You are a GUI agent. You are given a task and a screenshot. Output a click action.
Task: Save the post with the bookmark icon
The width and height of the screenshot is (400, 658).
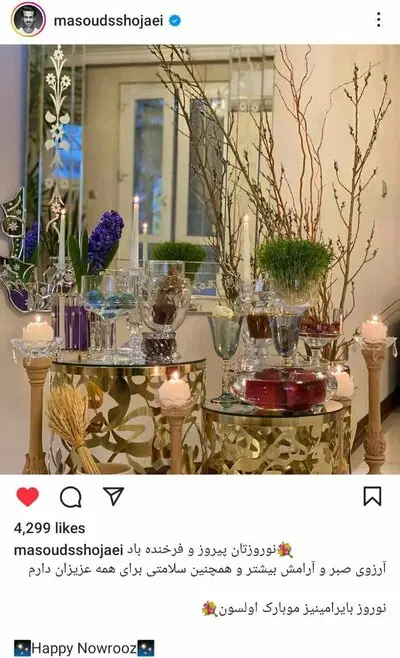(372, 496)
